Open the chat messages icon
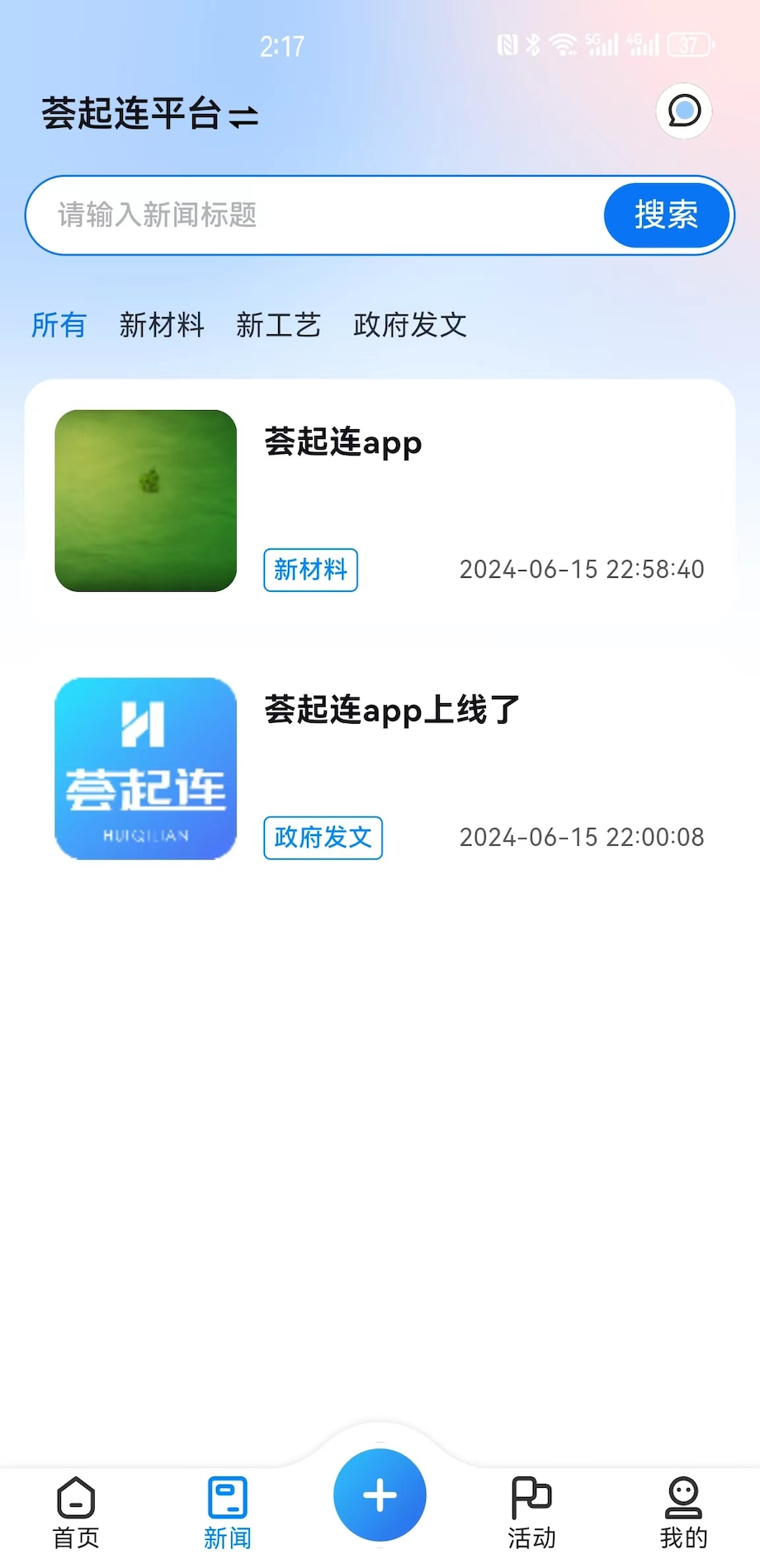The image size is (760, 1568). point(683,111)
